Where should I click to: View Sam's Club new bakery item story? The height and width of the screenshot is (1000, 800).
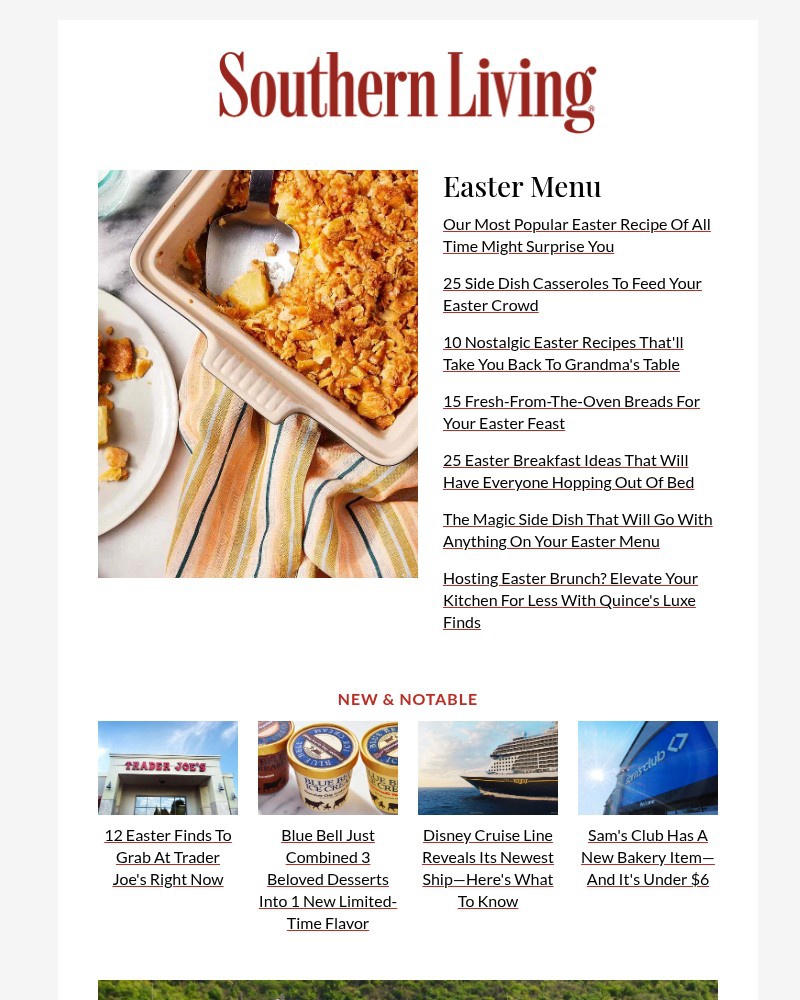647,856
